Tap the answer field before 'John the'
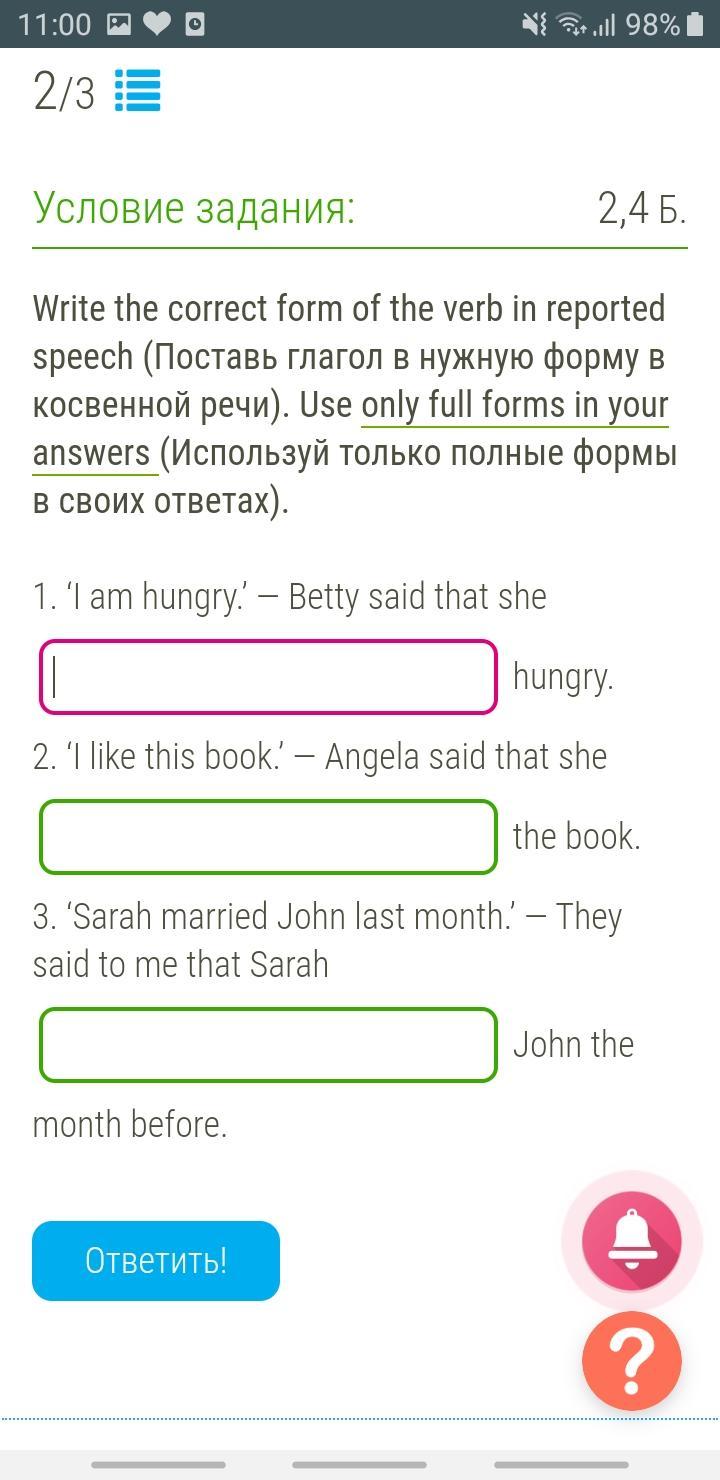This screenshot has height=1480, width=720. (268, 1045)
